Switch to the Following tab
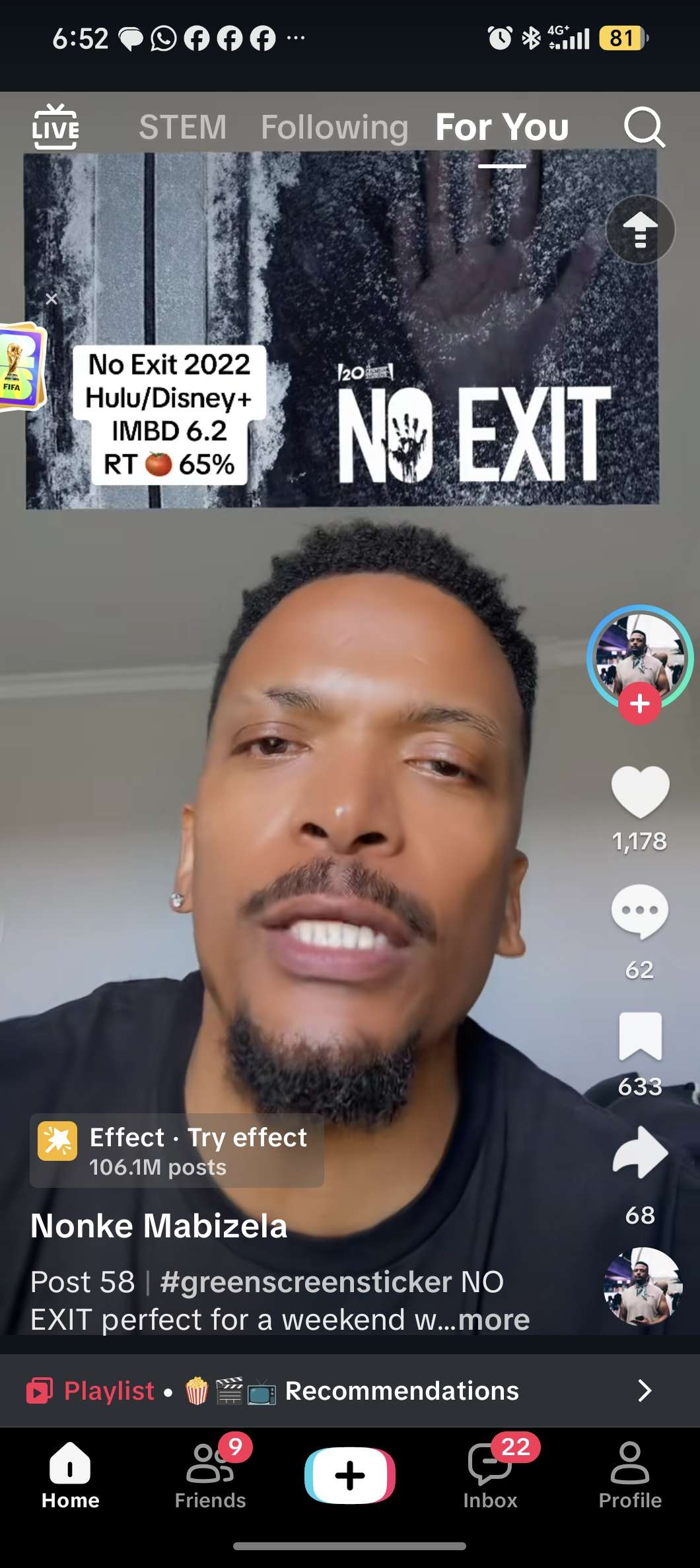The width and height of the screenshot is (700, 1568). coord(335,127)
